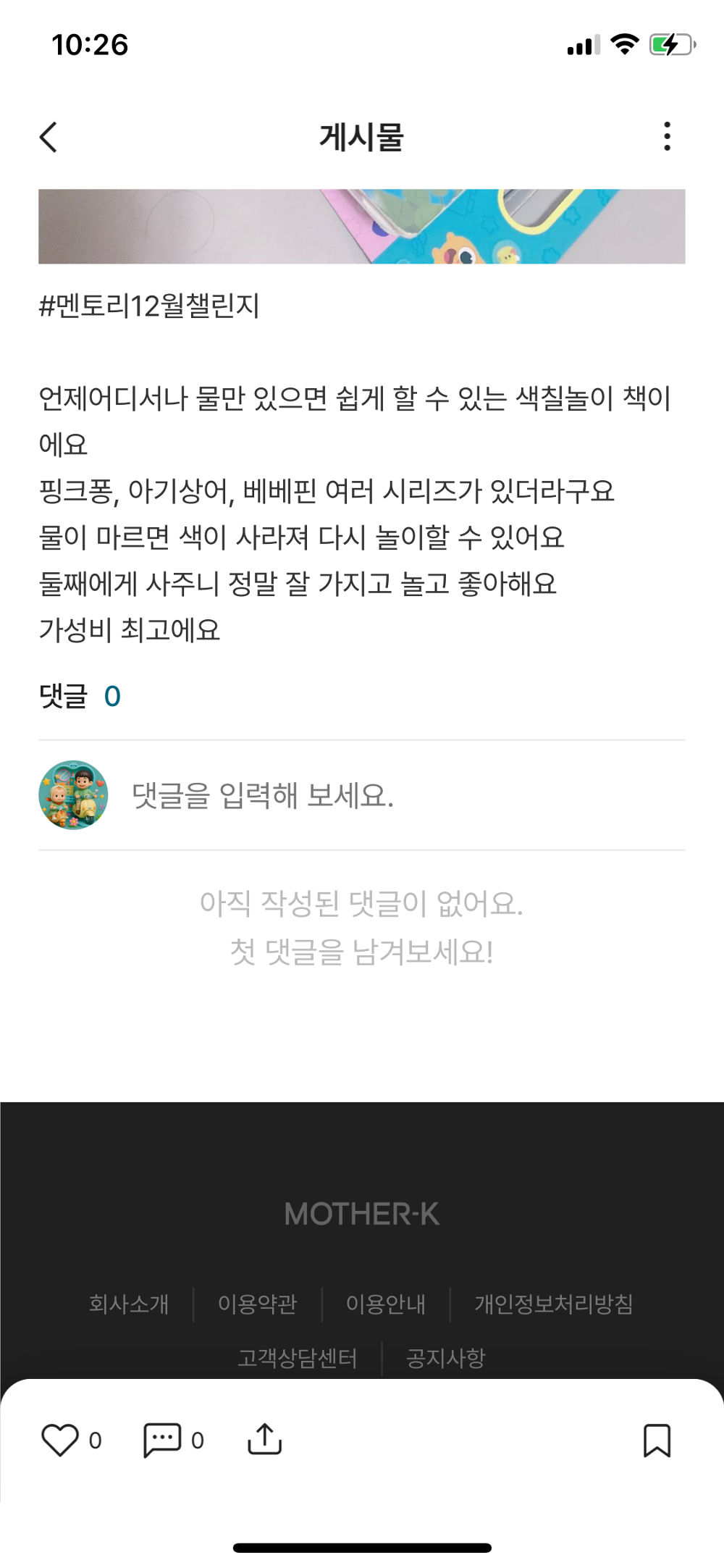This screenshot has width=724, height=1568.
Task: Tap the heart icon to like the post
Action: click(62, 1440)
